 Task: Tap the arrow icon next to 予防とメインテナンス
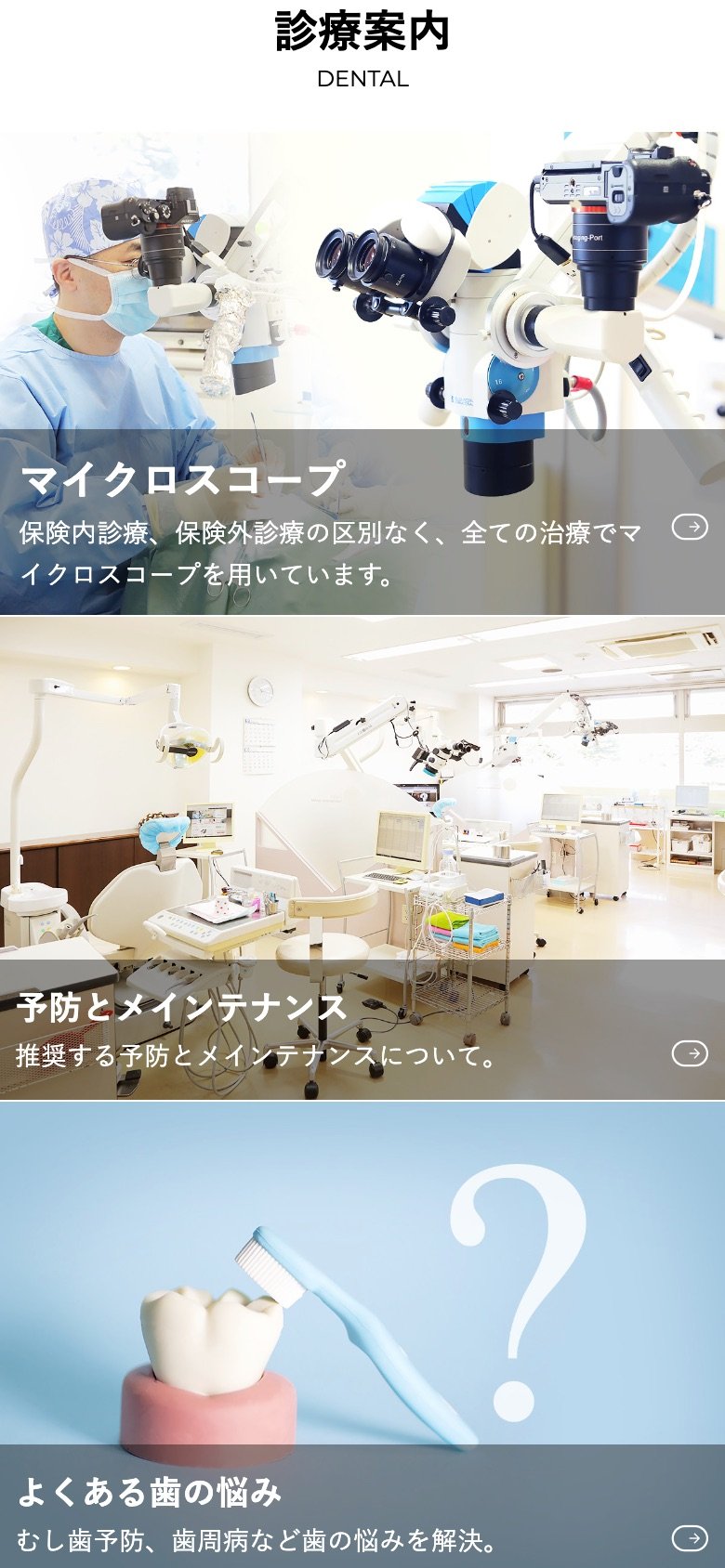click(690, 1053)
